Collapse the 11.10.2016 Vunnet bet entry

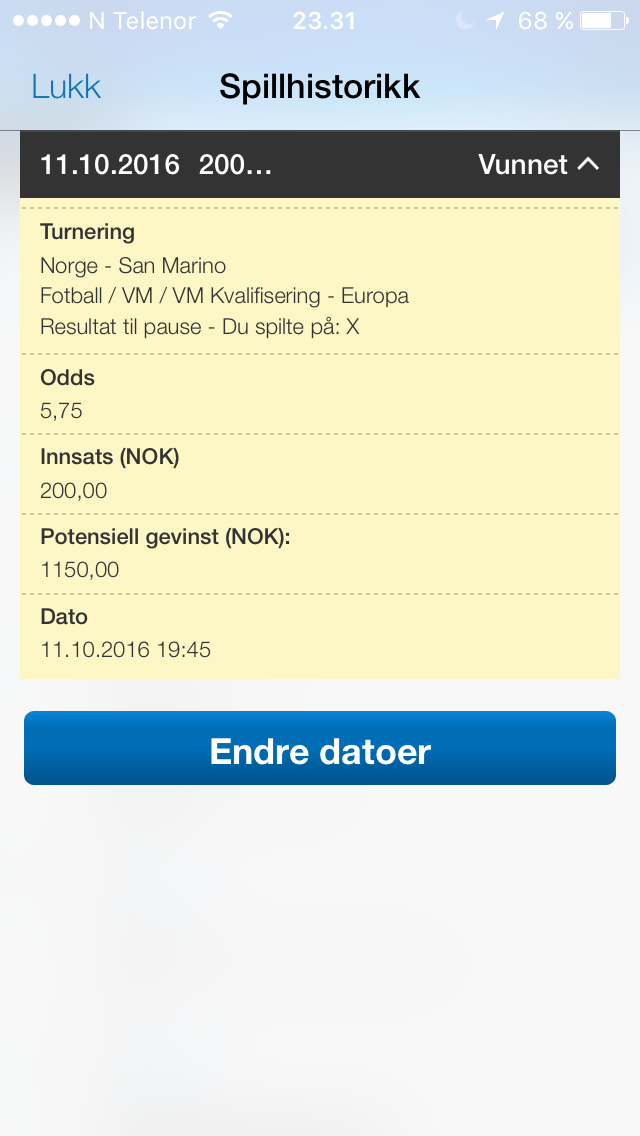point(320,164)
